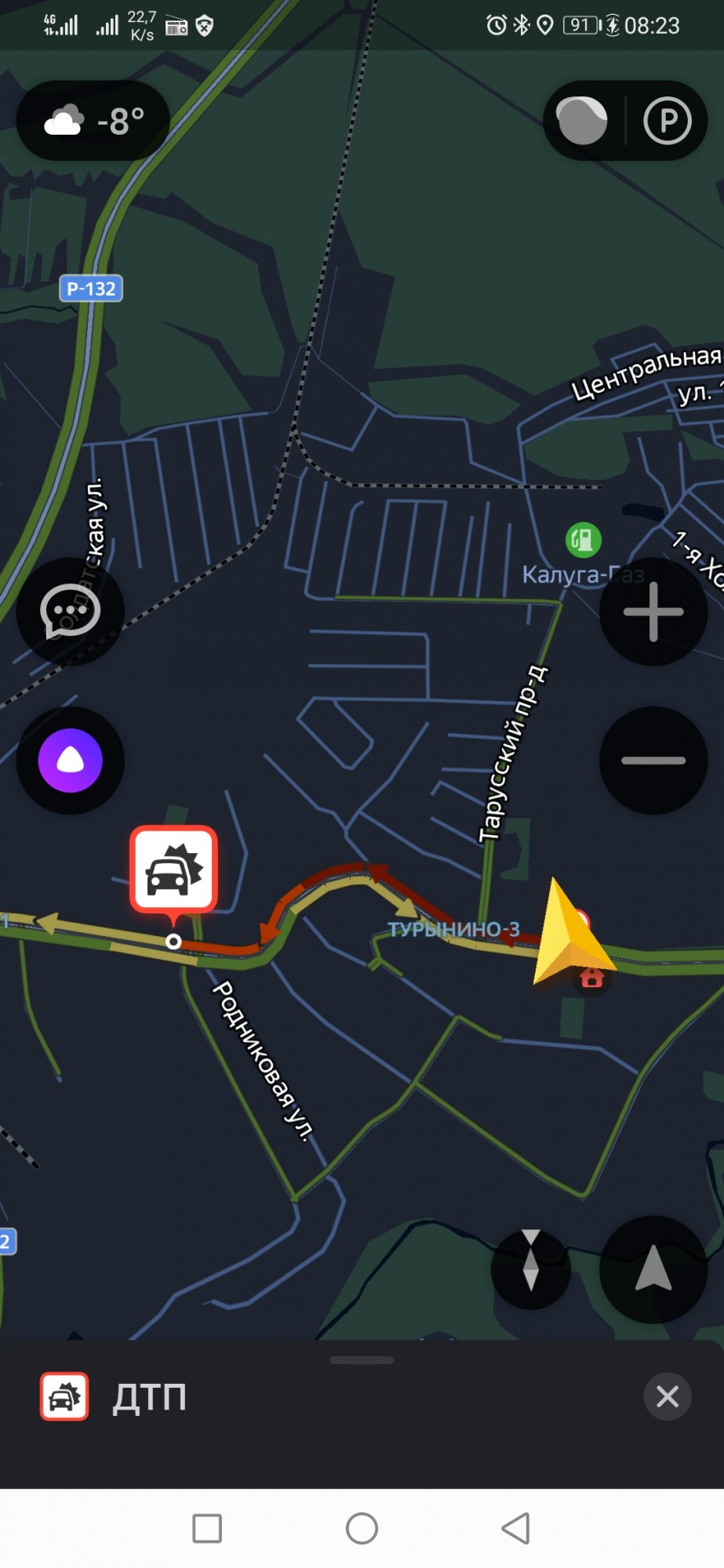
Task: Expand the ДТП panel via its handle
Action: [x=362, y=1360]
